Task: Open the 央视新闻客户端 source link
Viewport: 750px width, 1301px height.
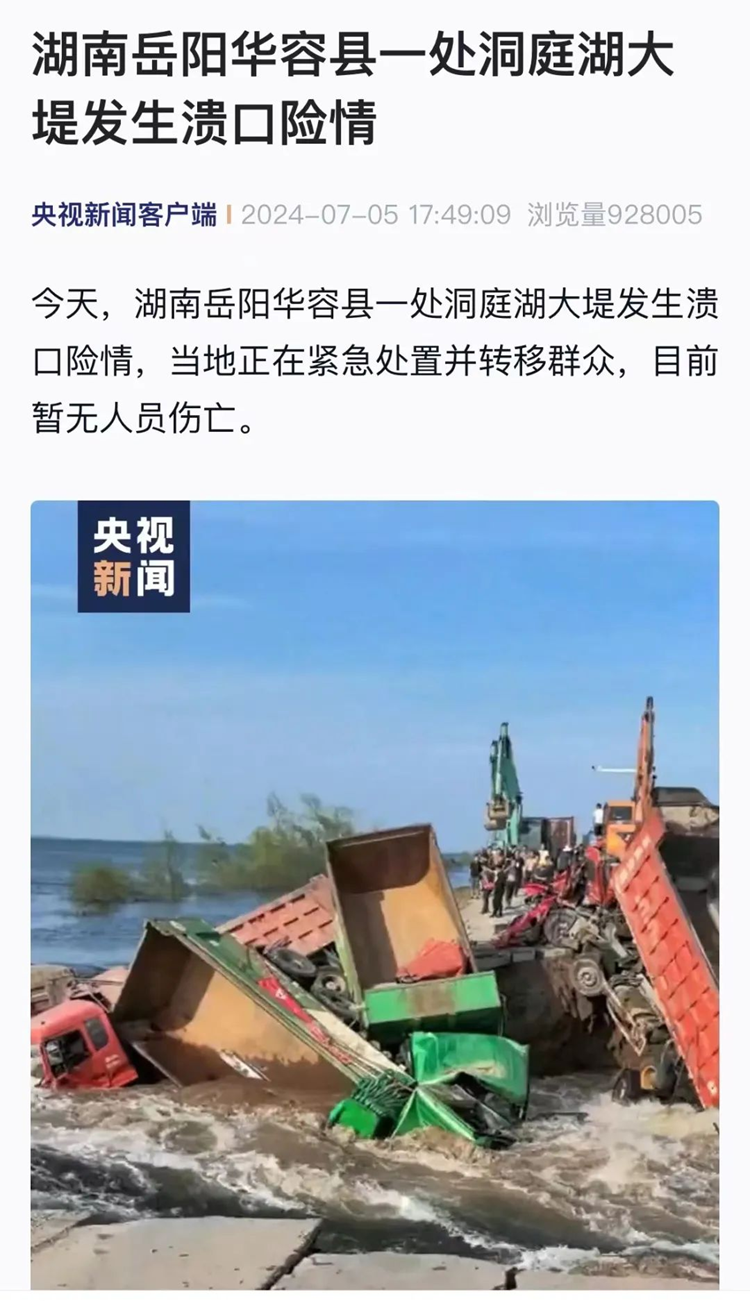Action: point(124,214)
